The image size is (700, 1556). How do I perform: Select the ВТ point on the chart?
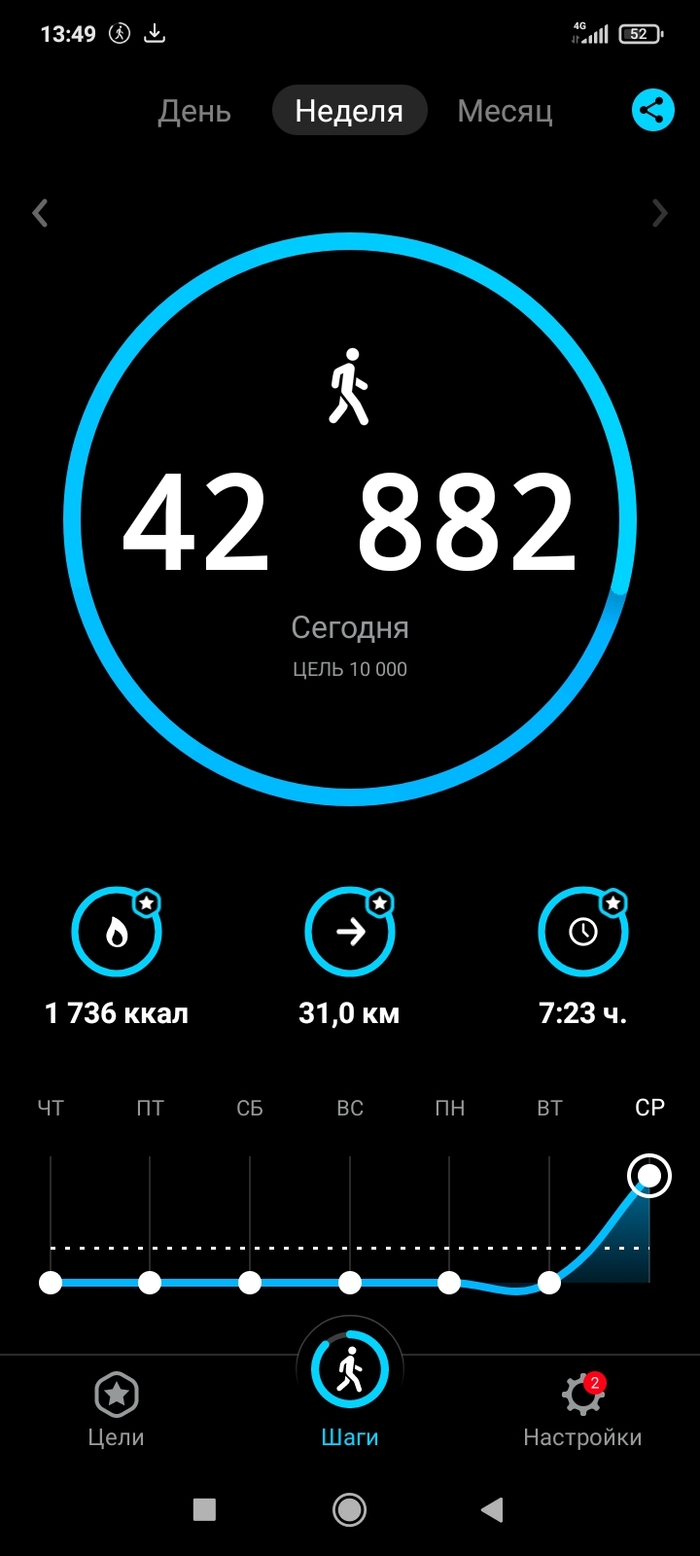click(549, 1282)
